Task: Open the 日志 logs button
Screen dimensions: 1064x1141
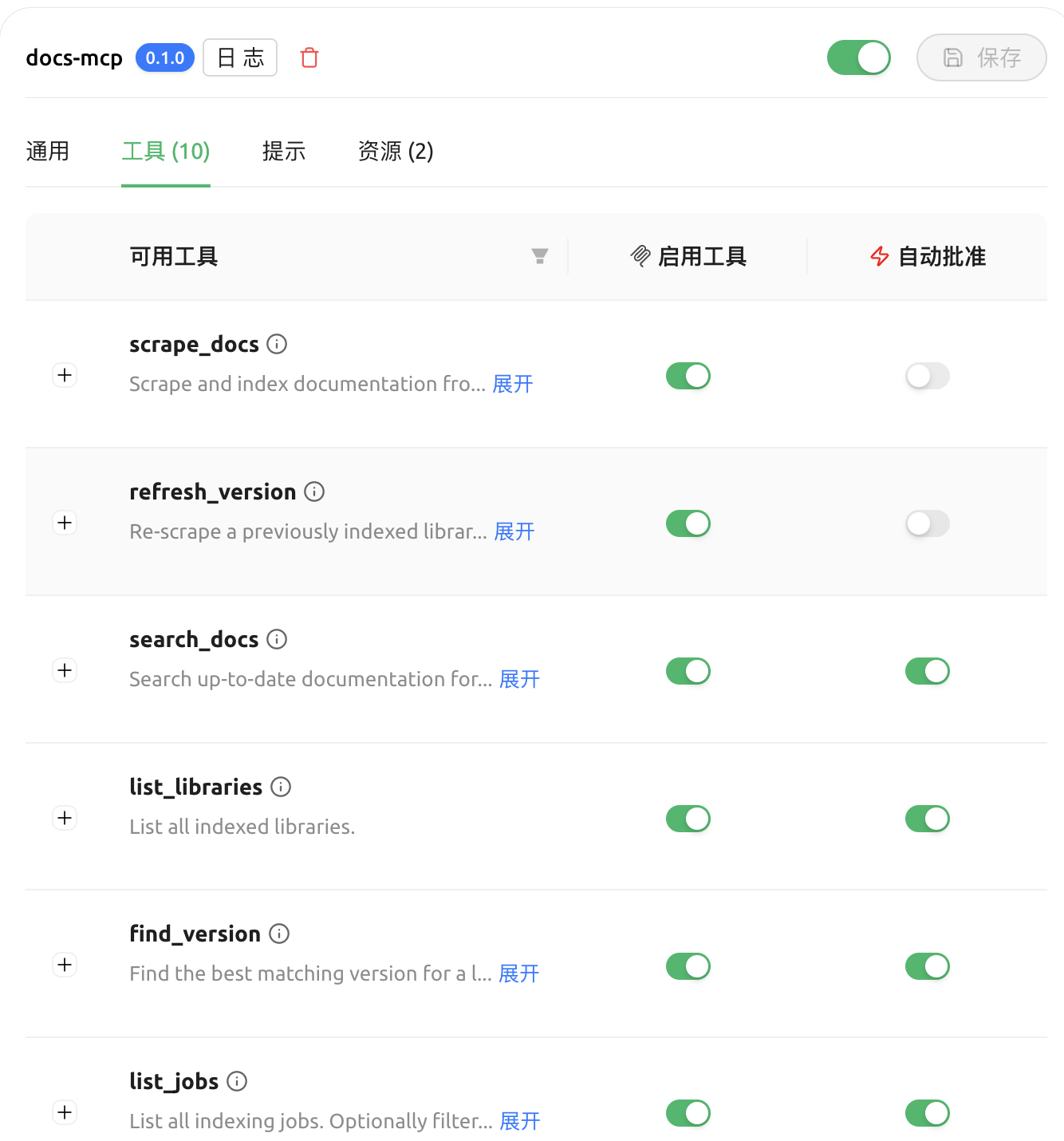Action: (x=239, y=57)
